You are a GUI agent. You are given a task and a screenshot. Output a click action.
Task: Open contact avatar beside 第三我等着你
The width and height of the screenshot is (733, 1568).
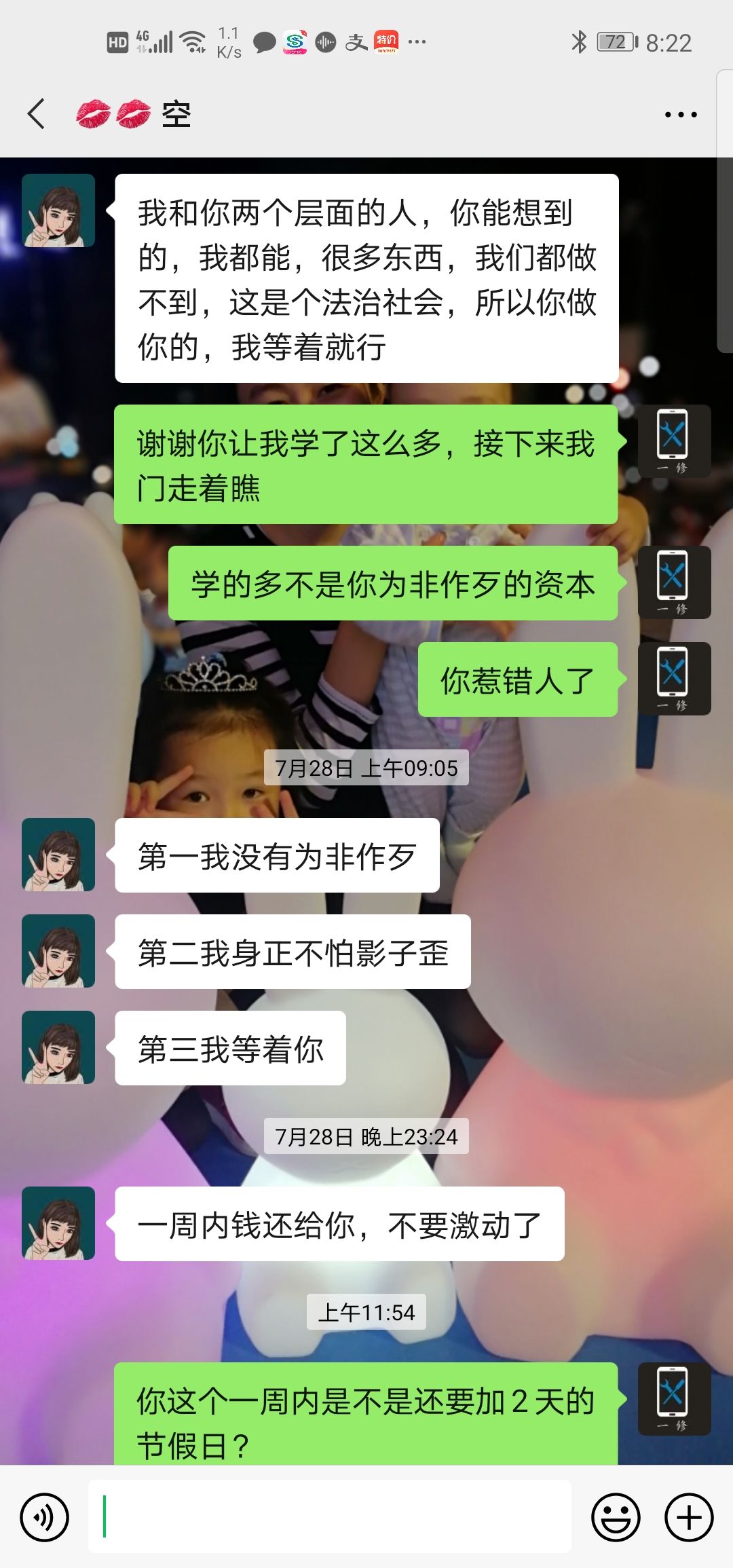(x=58, y=1047)
